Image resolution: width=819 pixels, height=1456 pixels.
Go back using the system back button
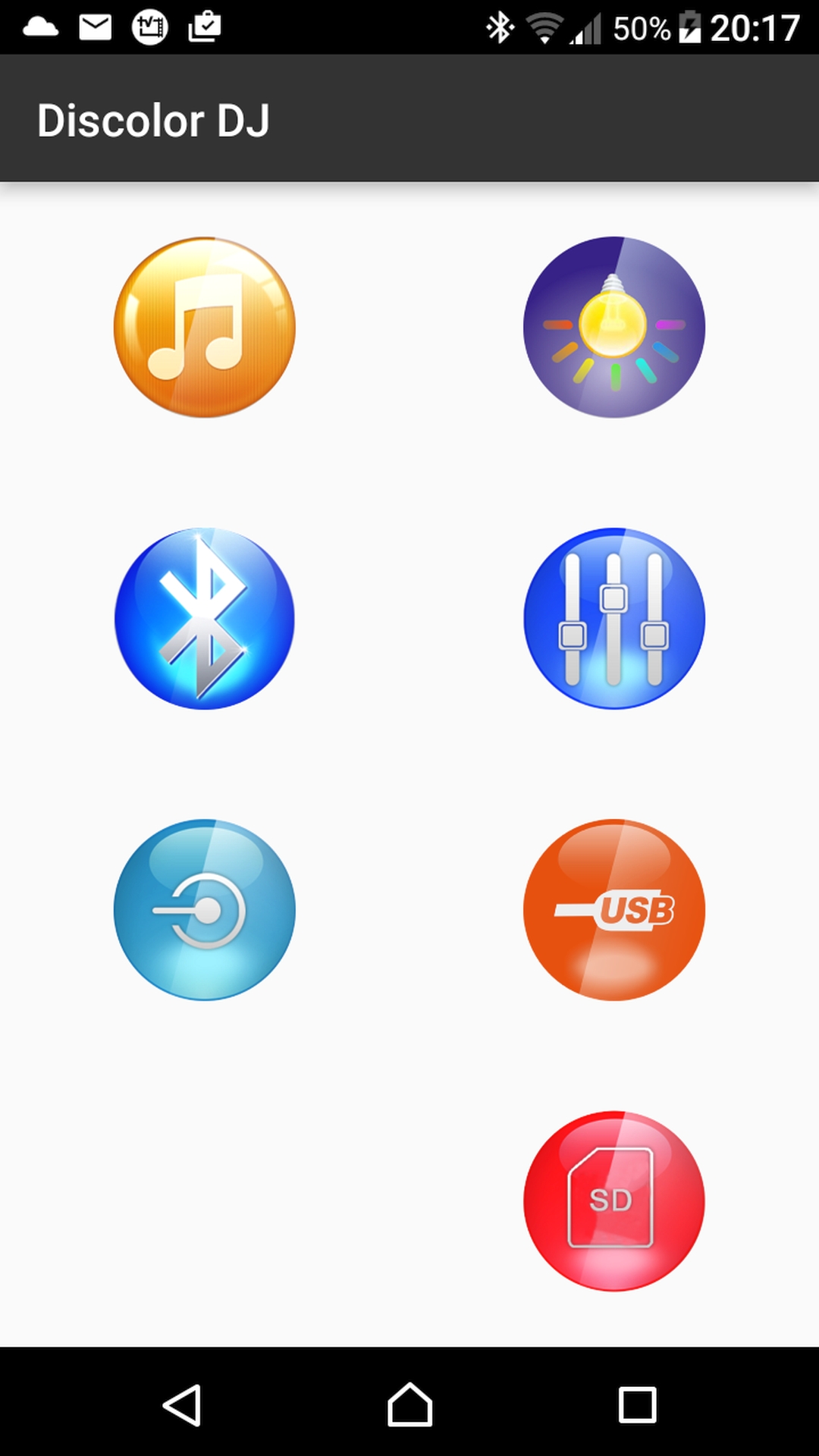tap(182, 1405)
